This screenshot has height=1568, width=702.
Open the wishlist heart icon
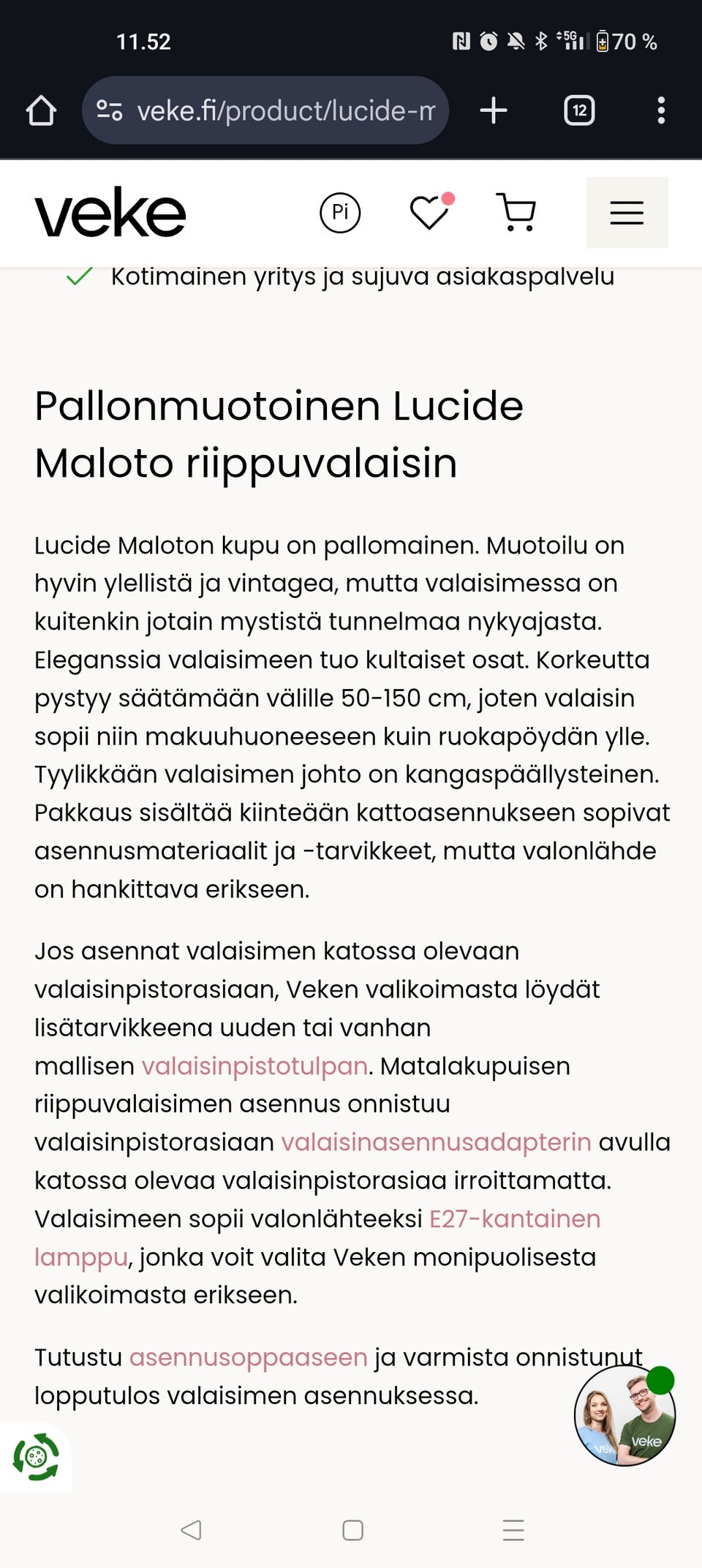point(430,212)
